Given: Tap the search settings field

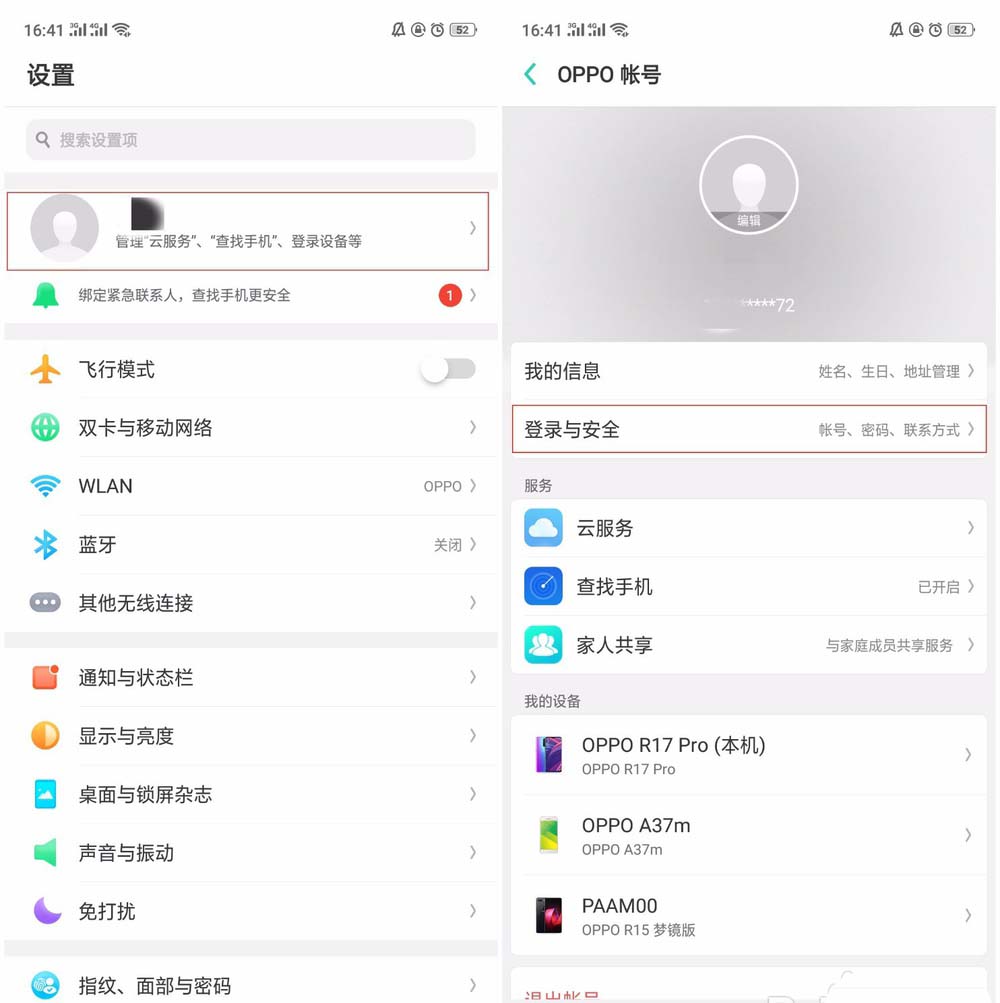Looking at the screenshot, I should pyautogui.click(x=250, y=140).
